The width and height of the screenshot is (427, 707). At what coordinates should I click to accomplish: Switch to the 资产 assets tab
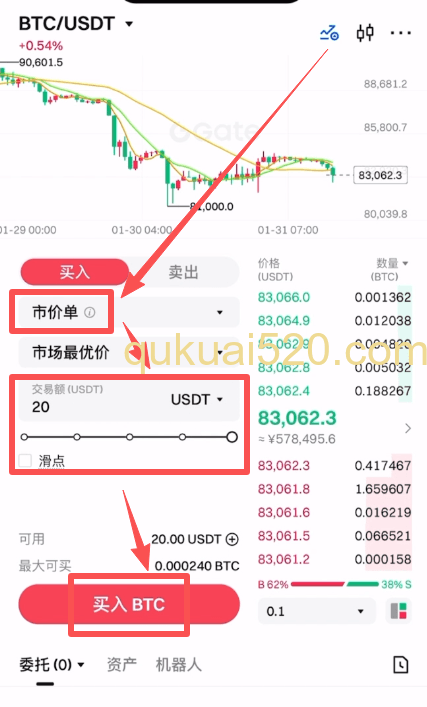point(122,665)
